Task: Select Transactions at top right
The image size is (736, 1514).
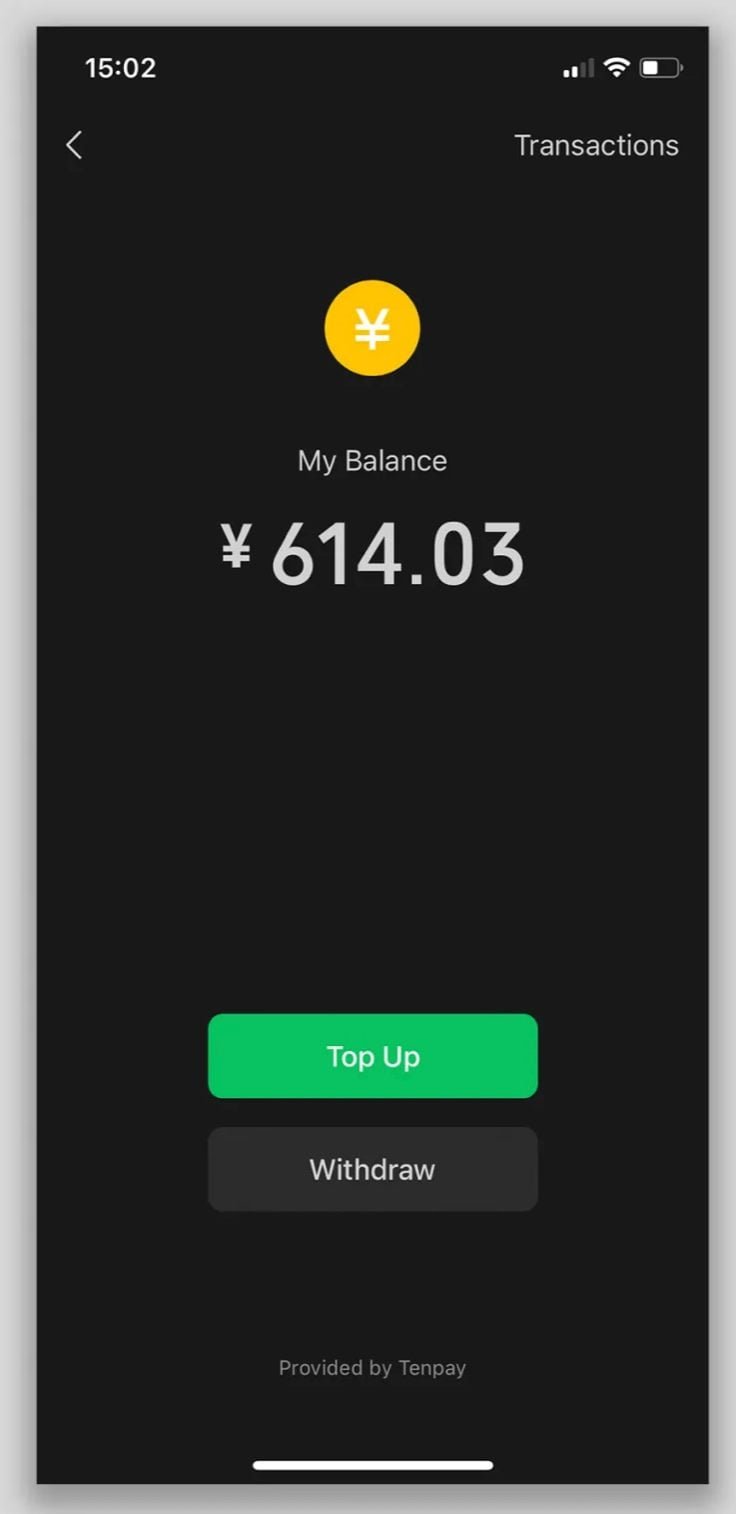Action: click(596, 144)
